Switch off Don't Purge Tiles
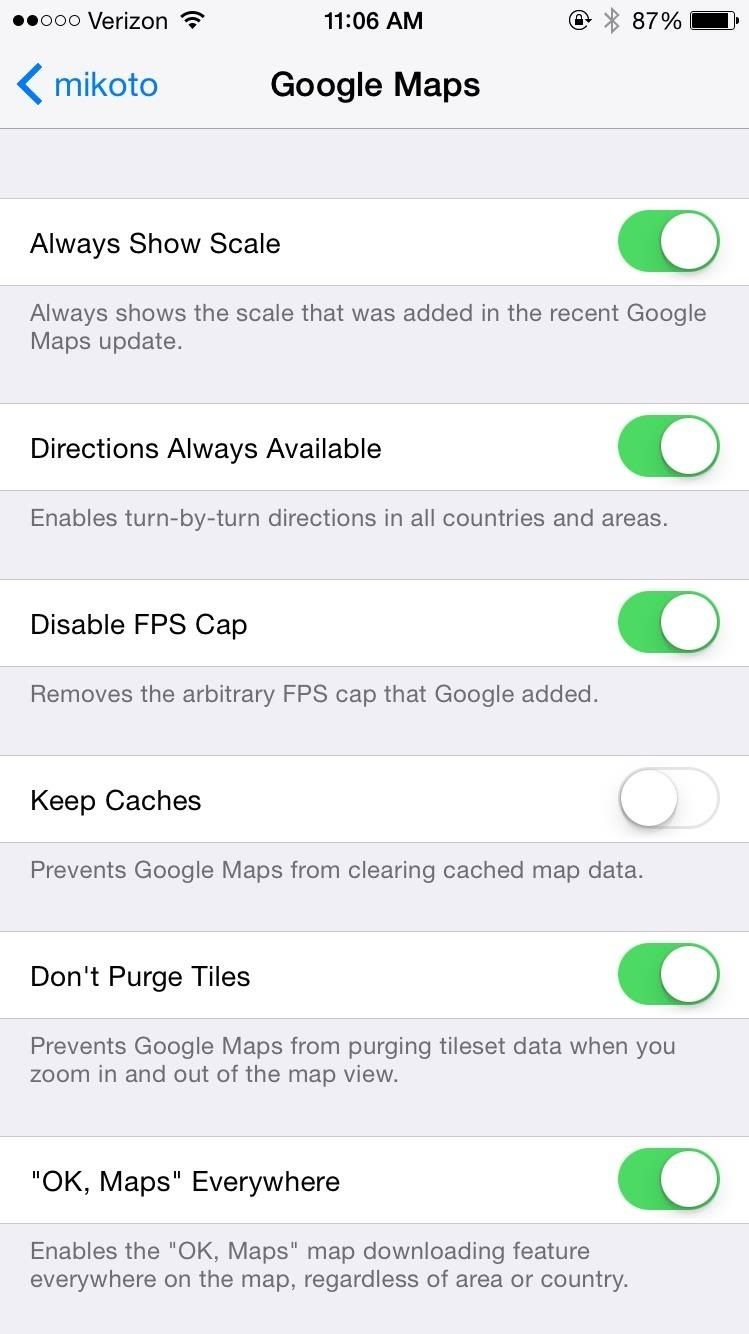The height and width of the screenshot is (1334, 749). tap(668, 975)
